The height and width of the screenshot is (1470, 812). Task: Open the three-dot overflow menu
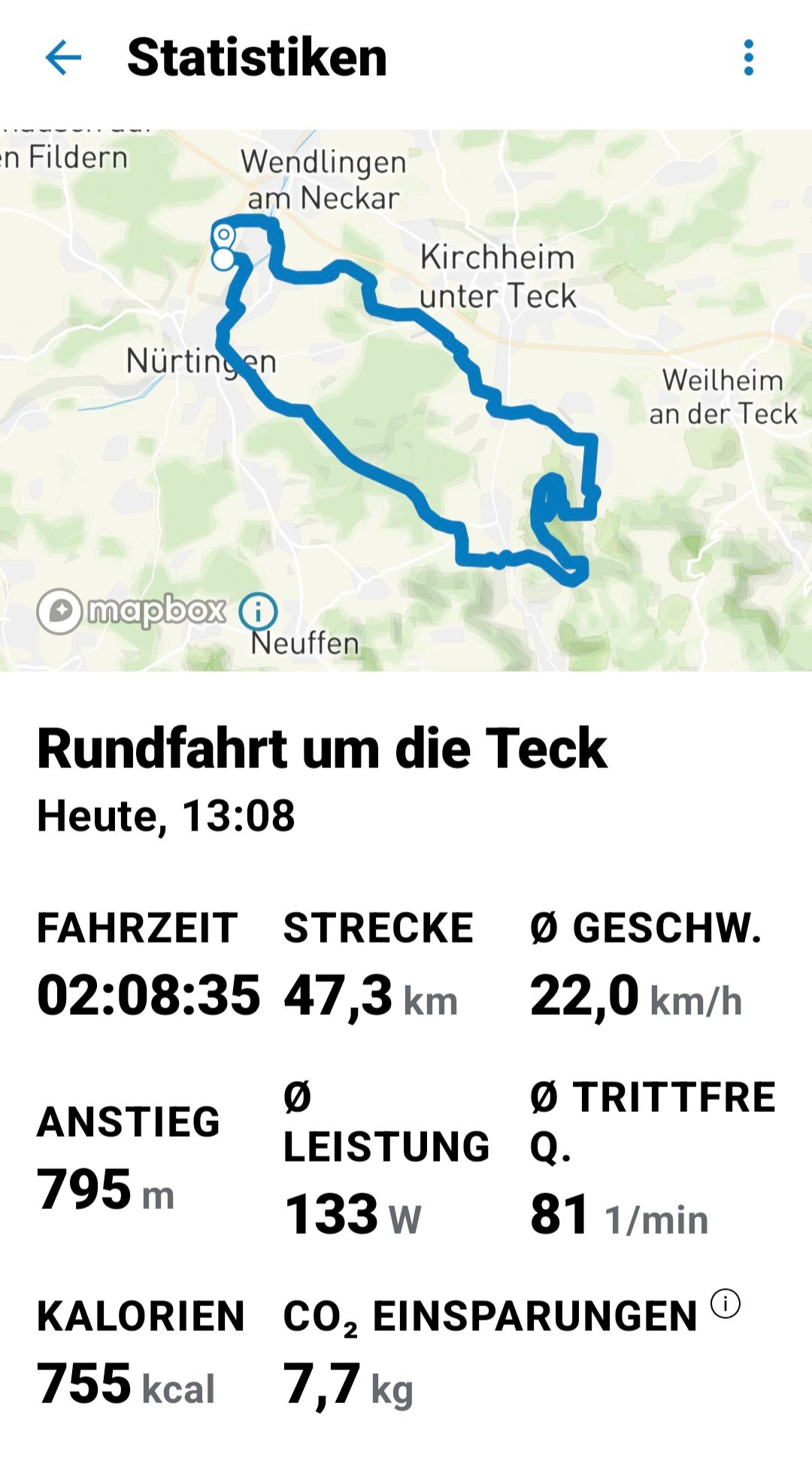748,58
